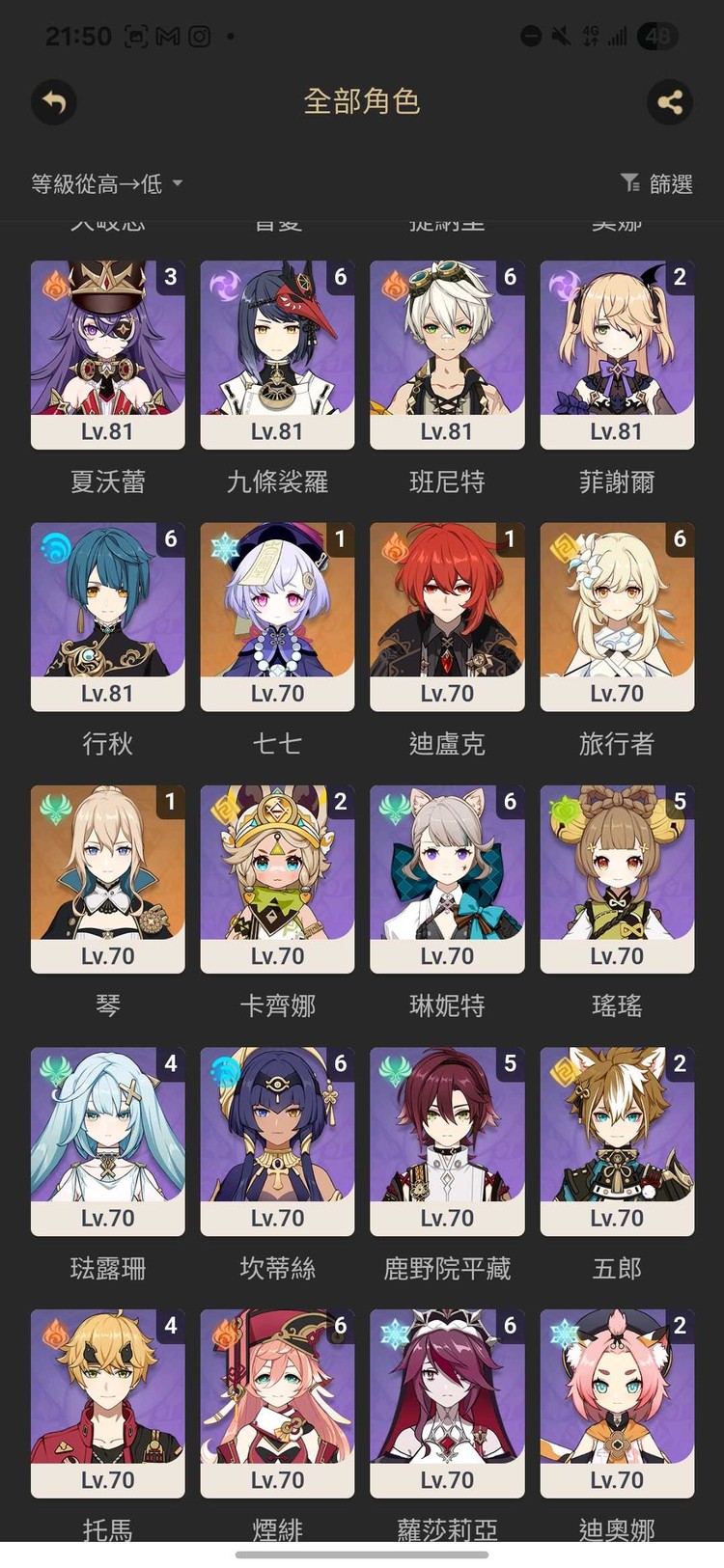Open 九條裟羅 character card
The height and width of the screenshot is (1568, 724).
277,354
